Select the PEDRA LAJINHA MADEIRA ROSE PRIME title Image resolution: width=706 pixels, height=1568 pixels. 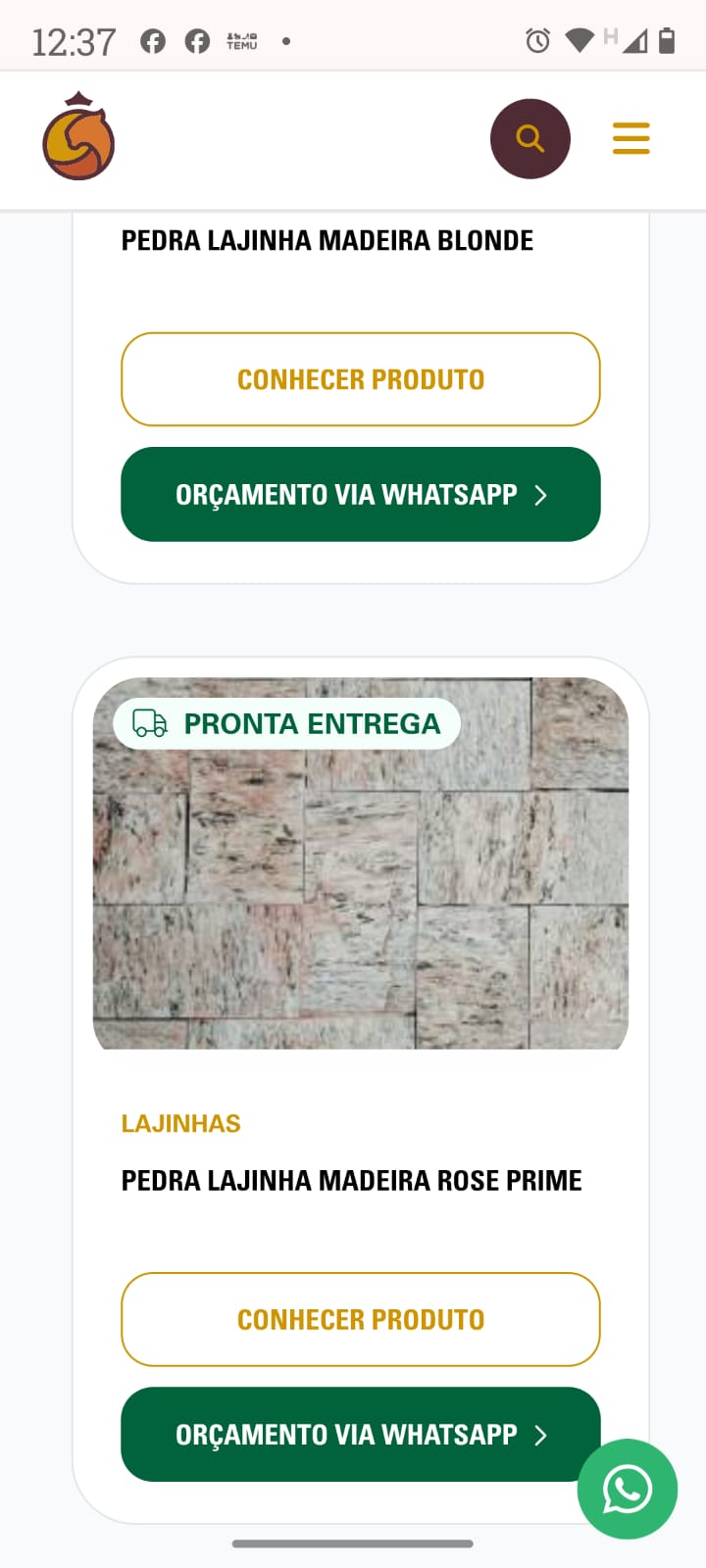coord(351,1180)
